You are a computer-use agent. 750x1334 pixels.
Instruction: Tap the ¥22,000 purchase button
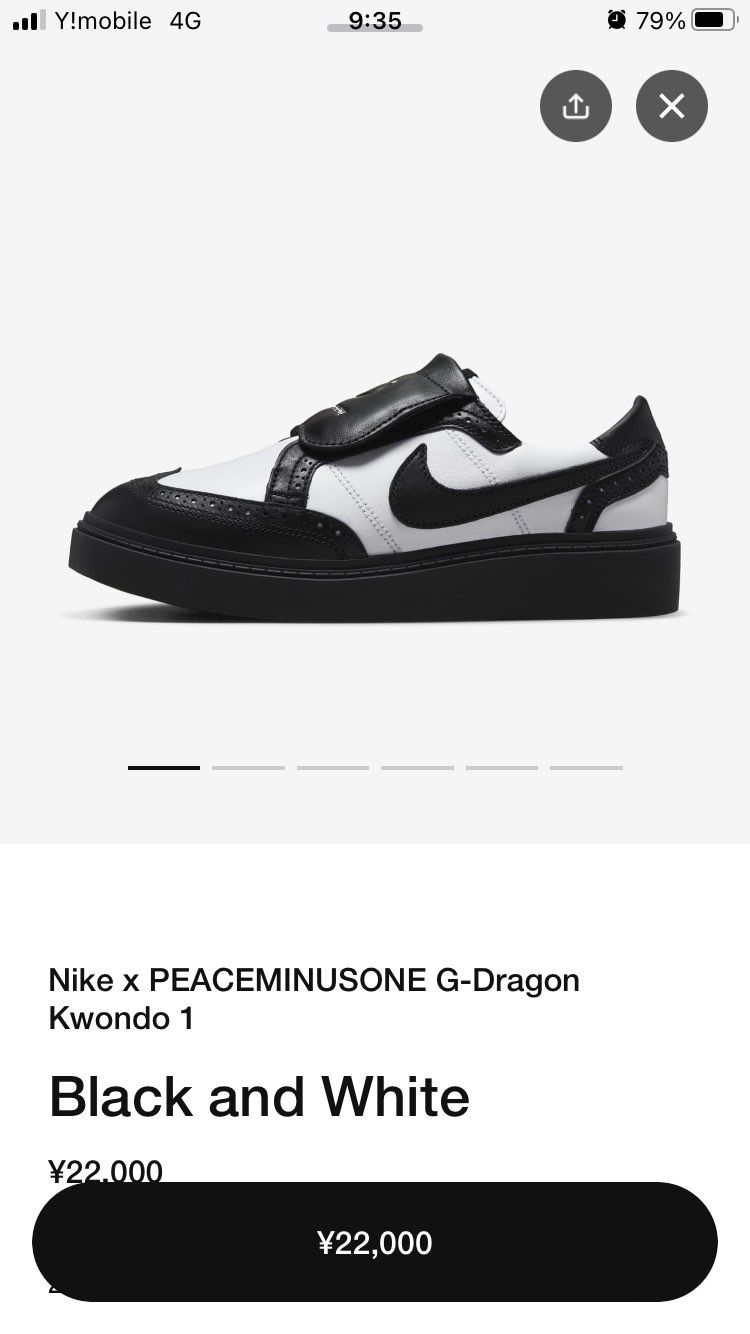(x=375, y=1242)
